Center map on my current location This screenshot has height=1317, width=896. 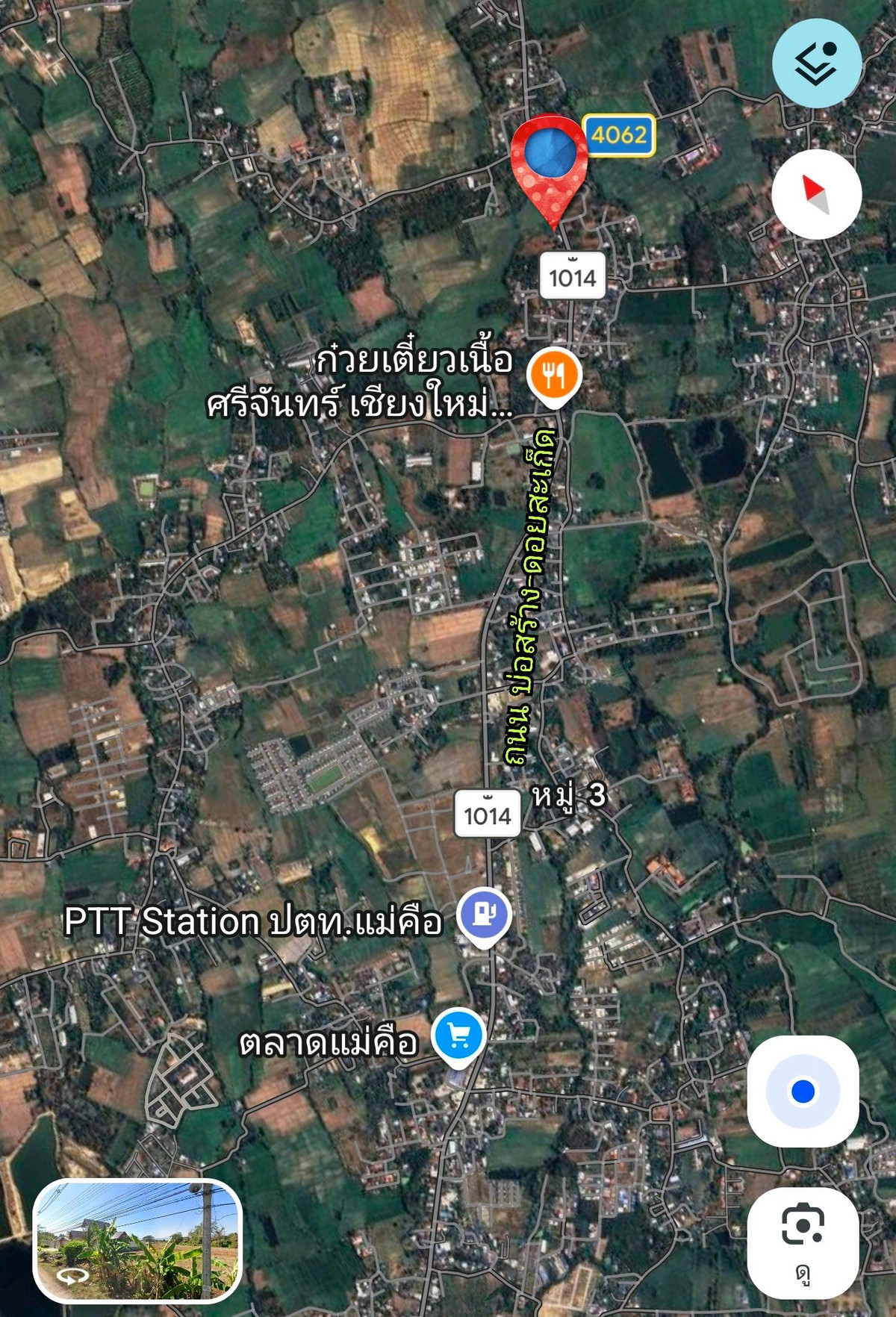803,1091
